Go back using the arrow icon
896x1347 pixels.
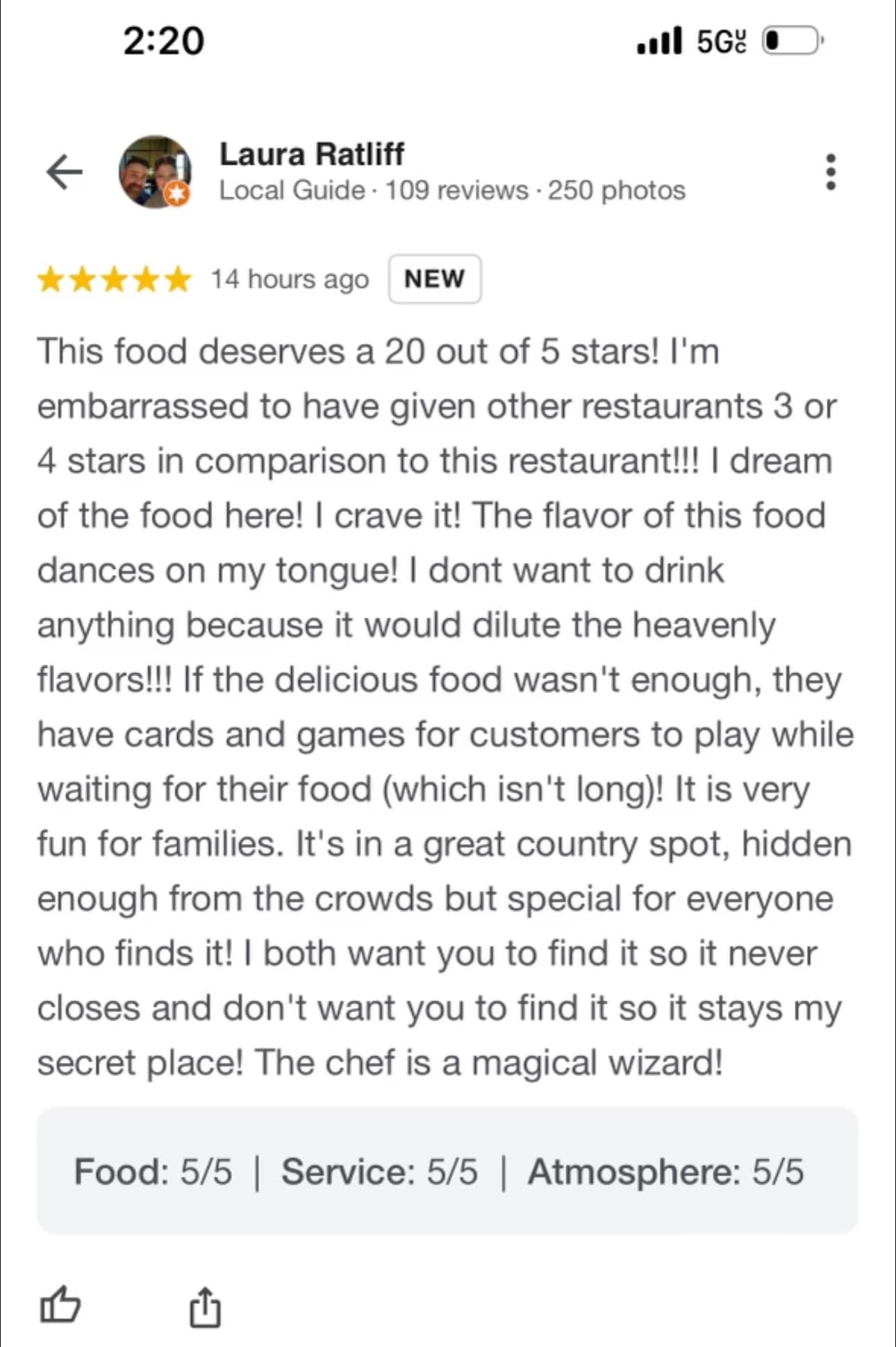point(65,172)
